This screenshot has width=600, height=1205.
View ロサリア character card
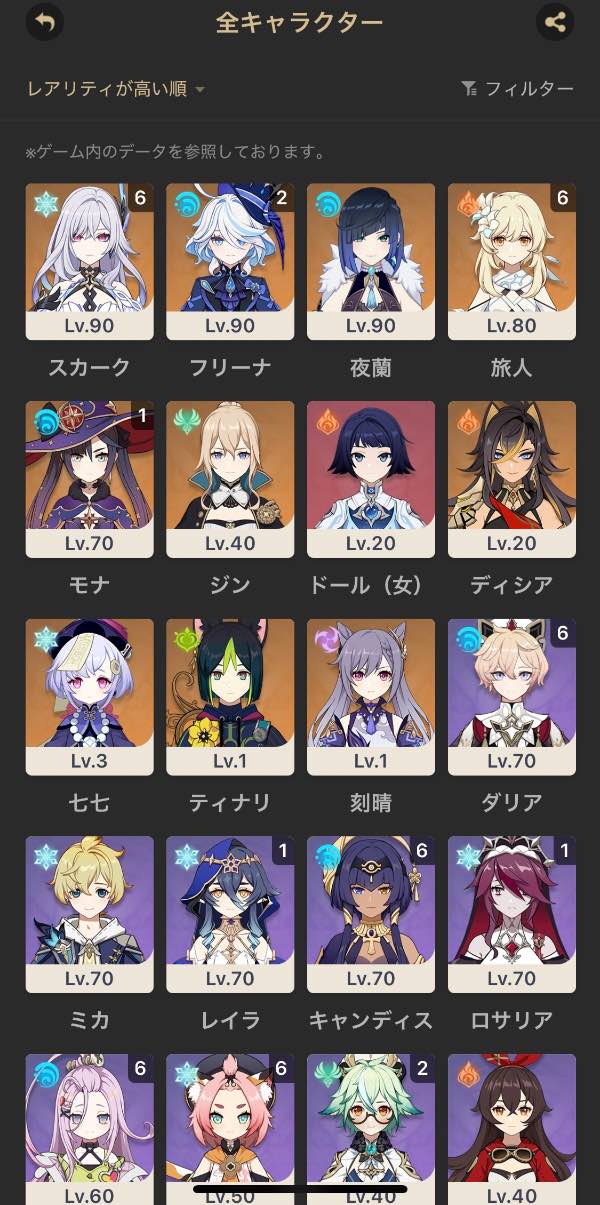512,914
